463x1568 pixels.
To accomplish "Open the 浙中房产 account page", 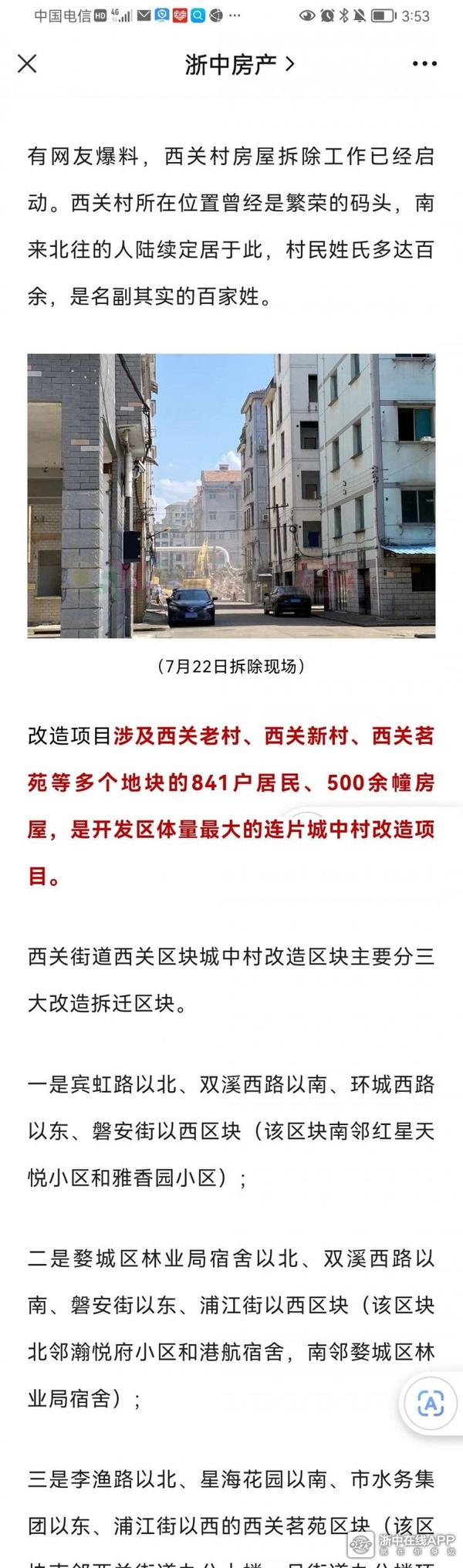I will click(239, 65).
